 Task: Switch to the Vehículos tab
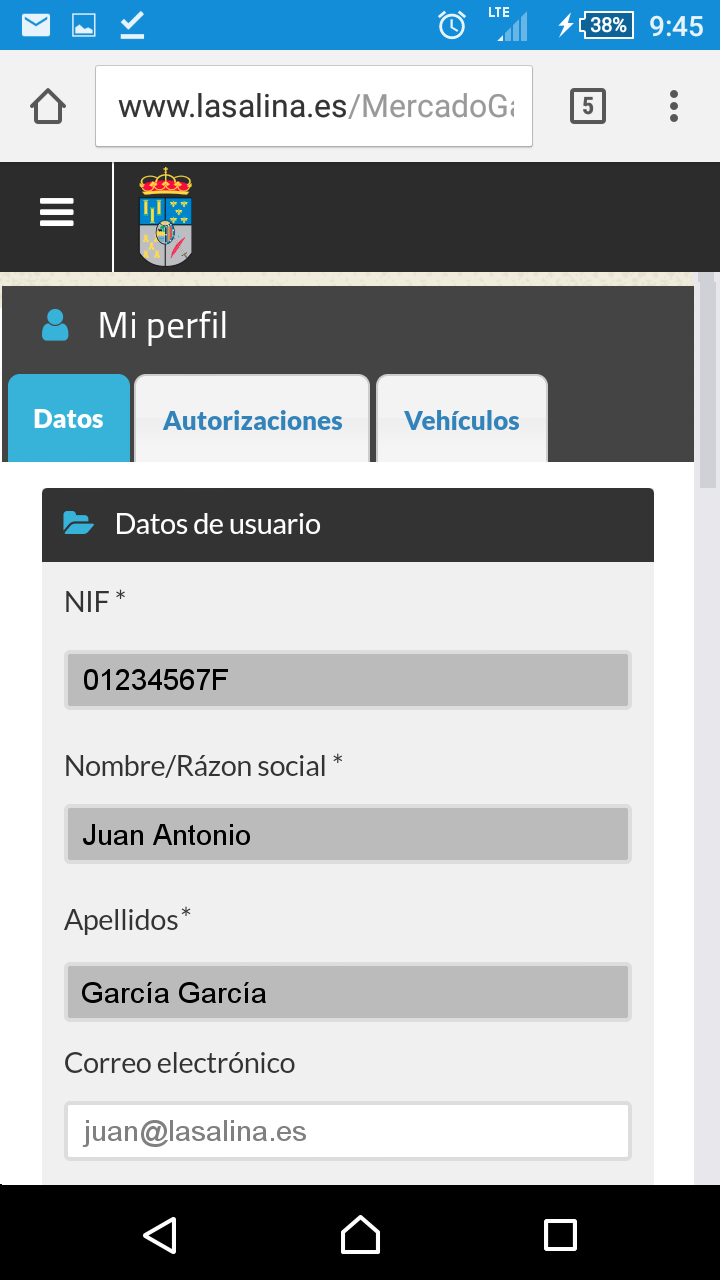pos(462,419)
